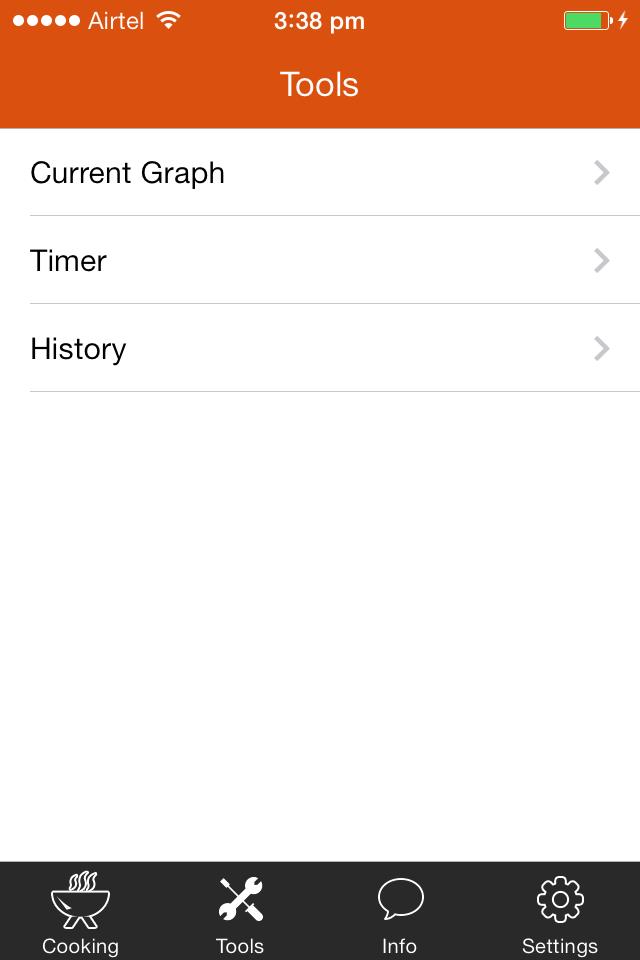View the History list
640x960 pixels.
click(x=320, y=349)
